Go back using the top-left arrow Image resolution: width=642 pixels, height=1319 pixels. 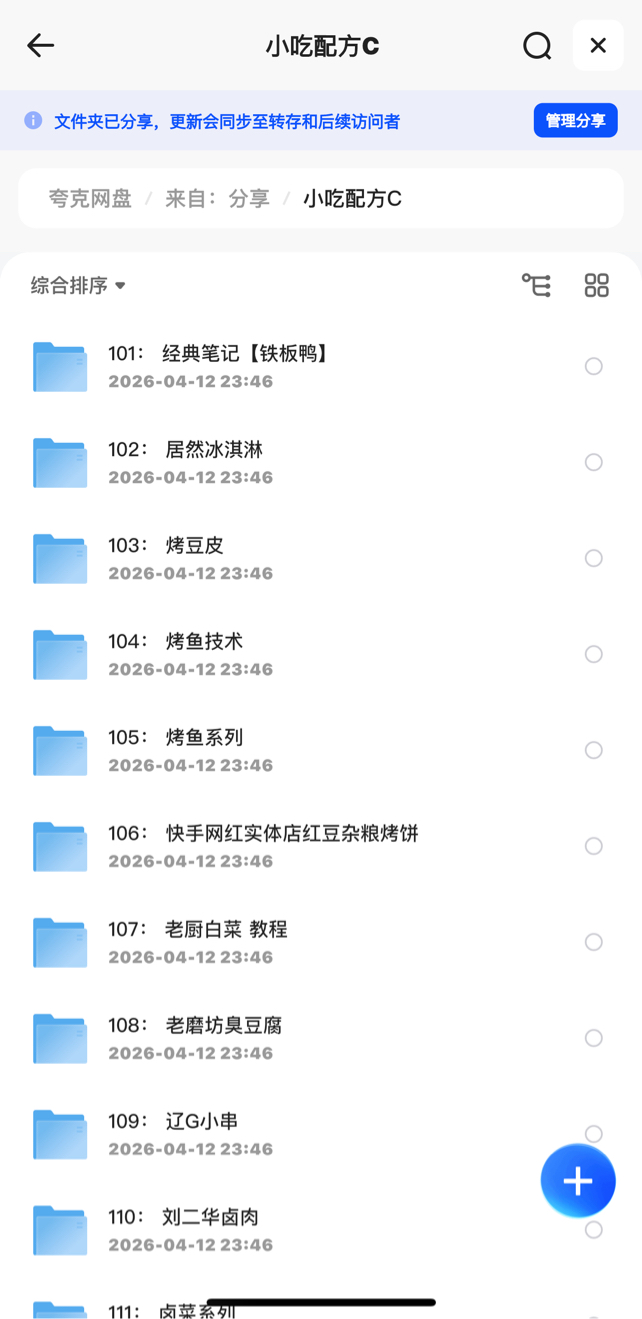tap(40, 45)
